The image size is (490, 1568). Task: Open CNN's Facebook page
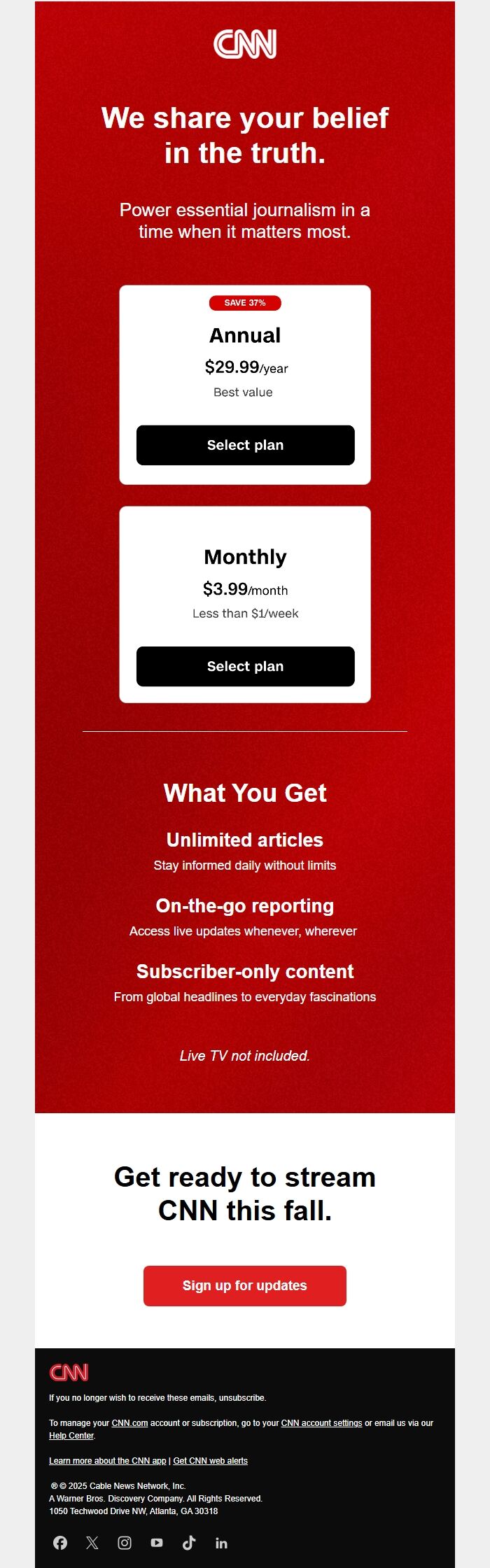point(60,1543)
